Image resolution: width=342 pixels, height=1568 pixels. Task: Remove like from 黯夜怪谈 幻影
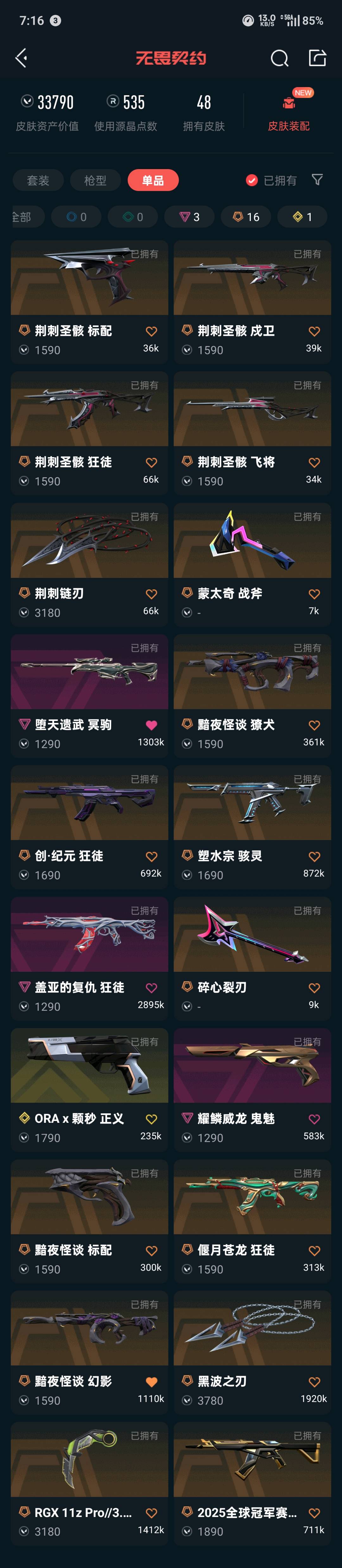coord(152,1382)
